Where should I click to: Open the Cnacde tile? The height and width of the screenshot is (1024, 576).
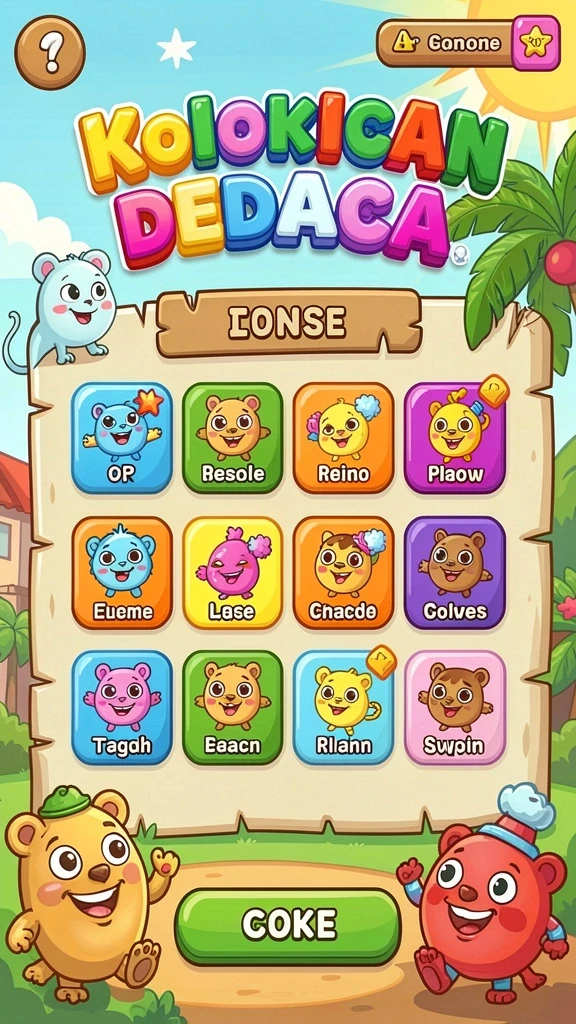(x=344, y=573)
